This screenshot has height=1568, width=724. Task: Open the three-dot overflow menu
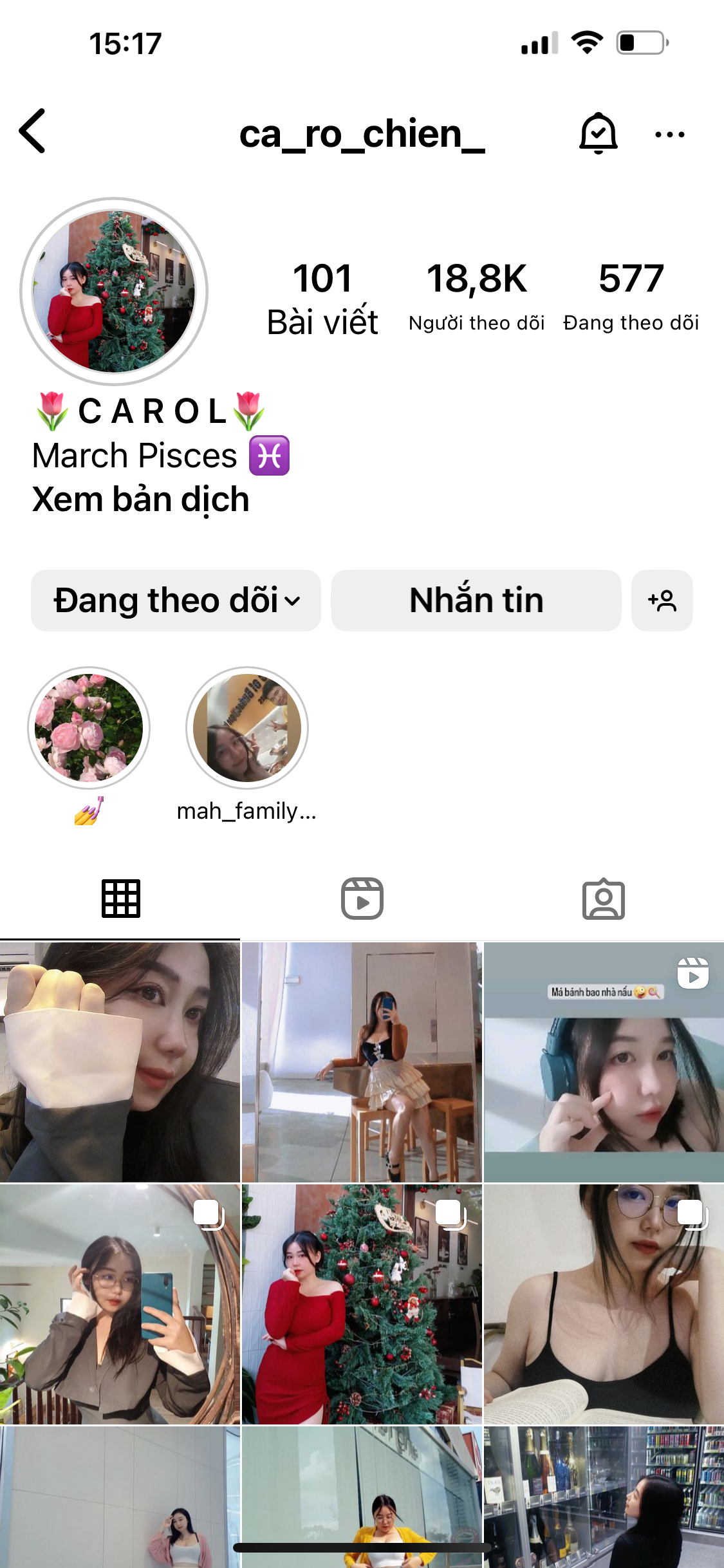[x=669, y=135]
